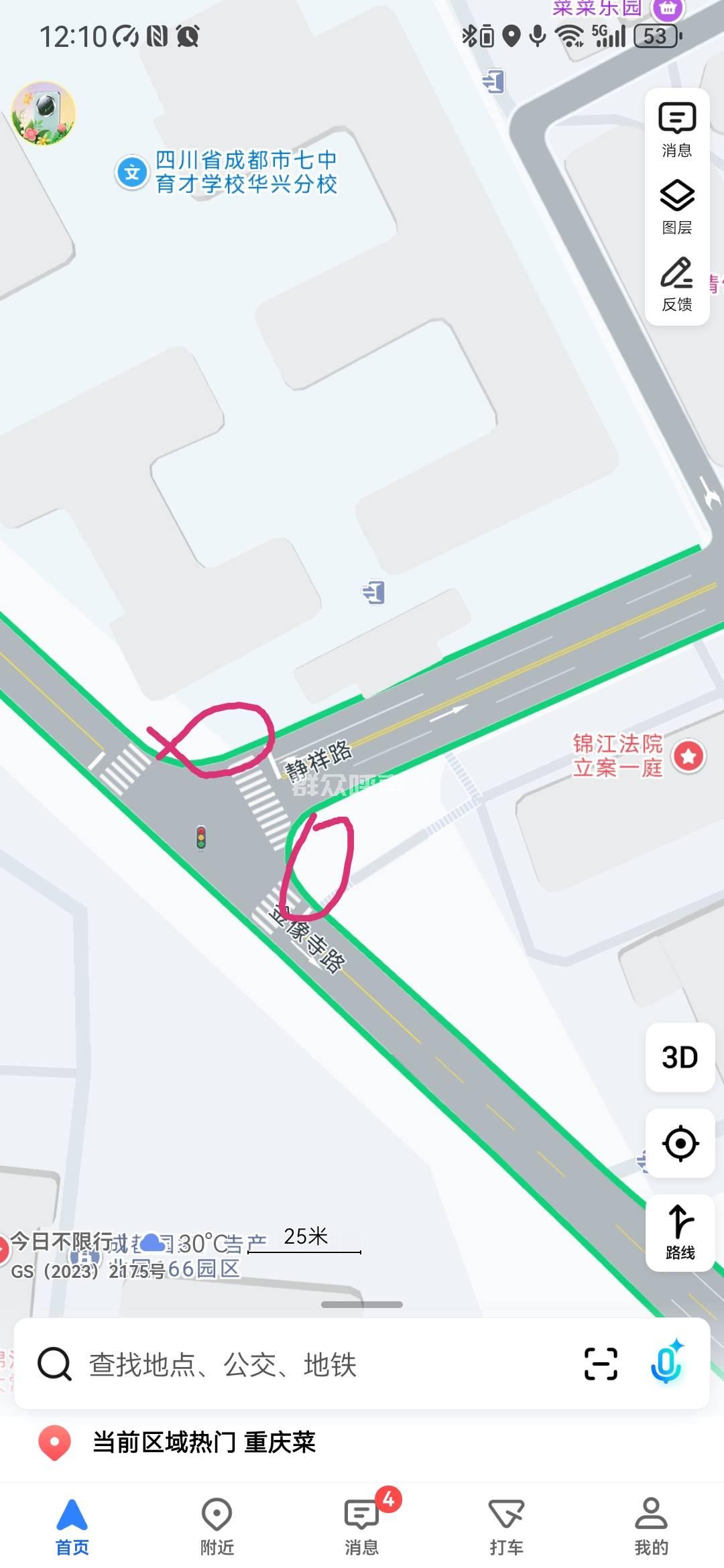
Task: Select the 锦江法院立案一庭 map marker
Action: pos(688,757)
